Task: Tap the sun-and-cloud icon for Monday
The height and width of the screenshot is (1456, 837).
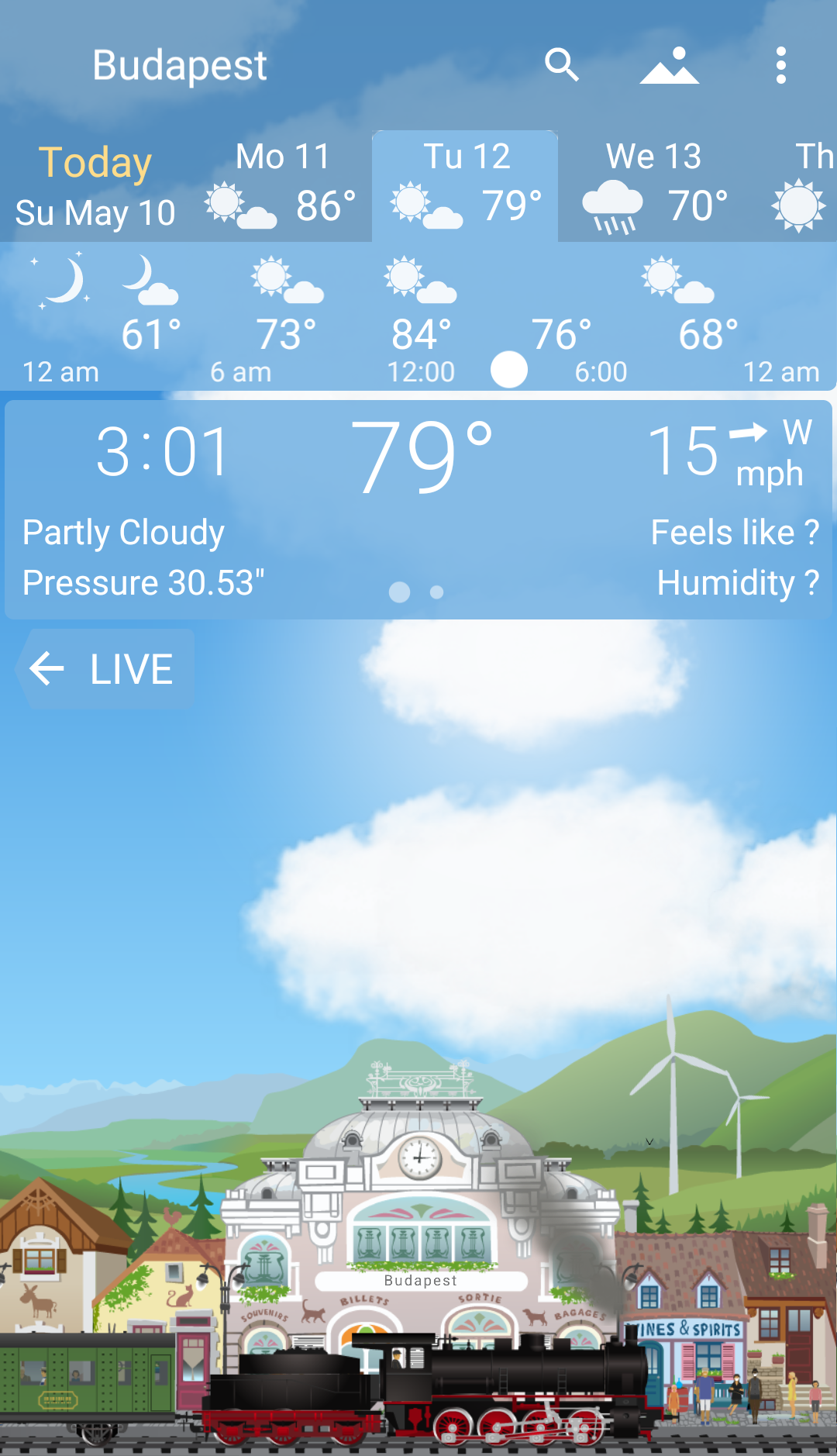Action: pyautogui.click(x=242, y=204)
